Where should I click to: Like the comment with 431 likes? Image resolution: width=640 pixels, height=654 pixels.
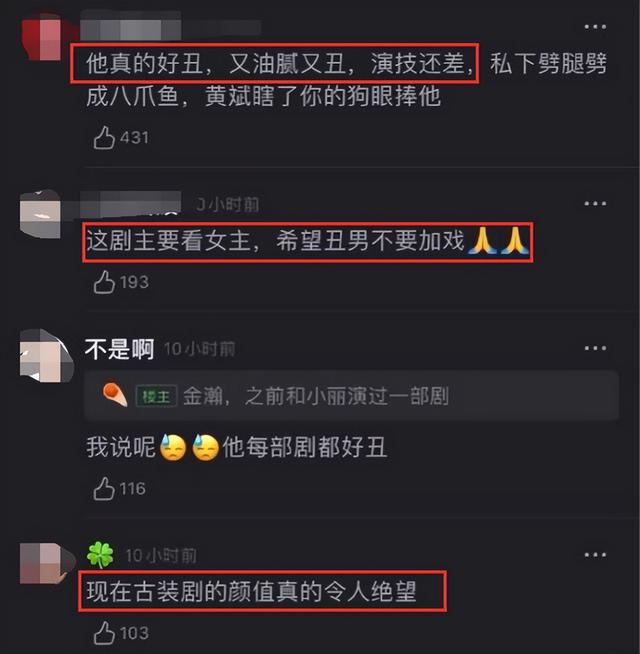[105, 138]
